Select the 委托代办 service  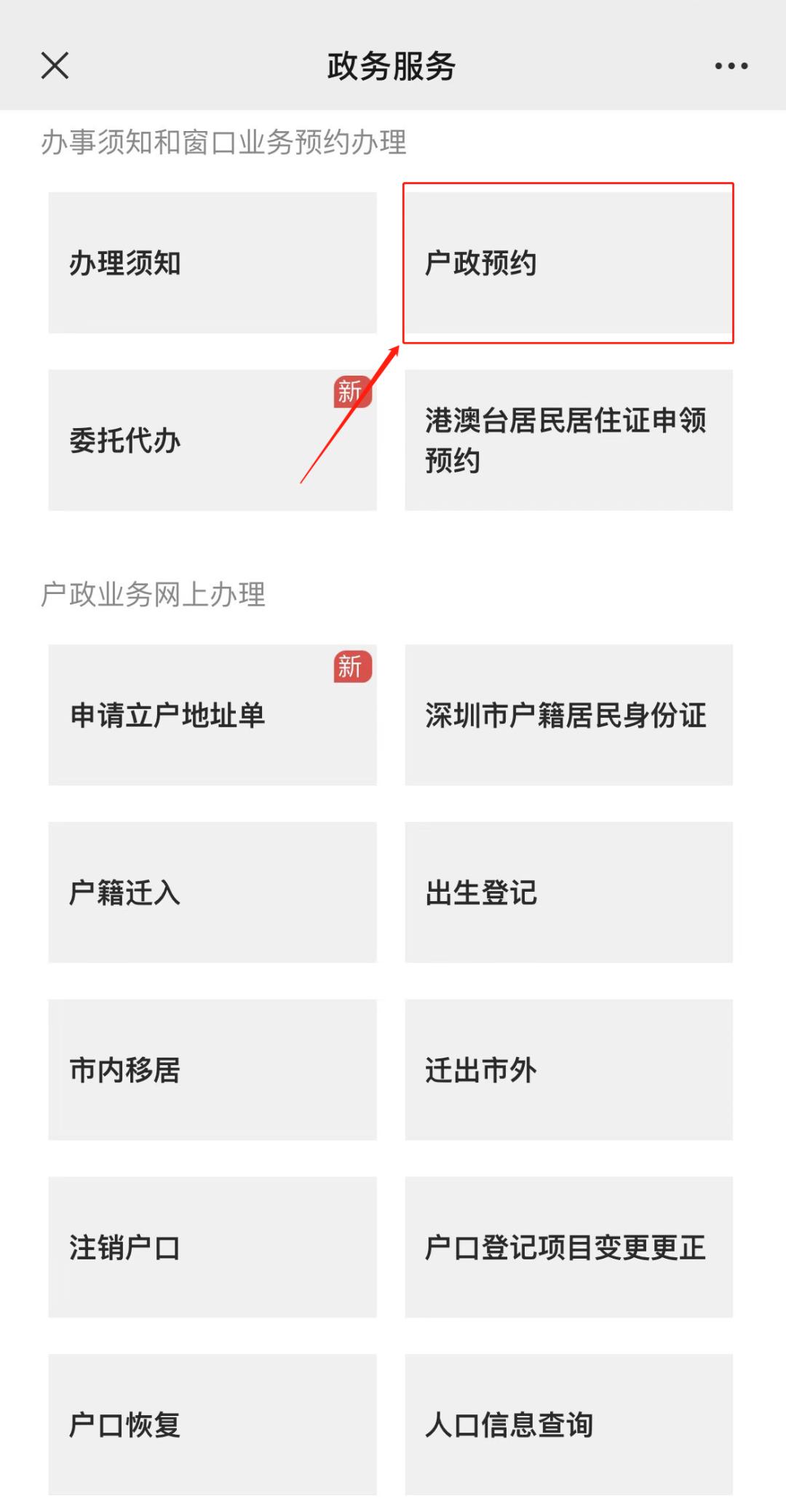(213, 440)
